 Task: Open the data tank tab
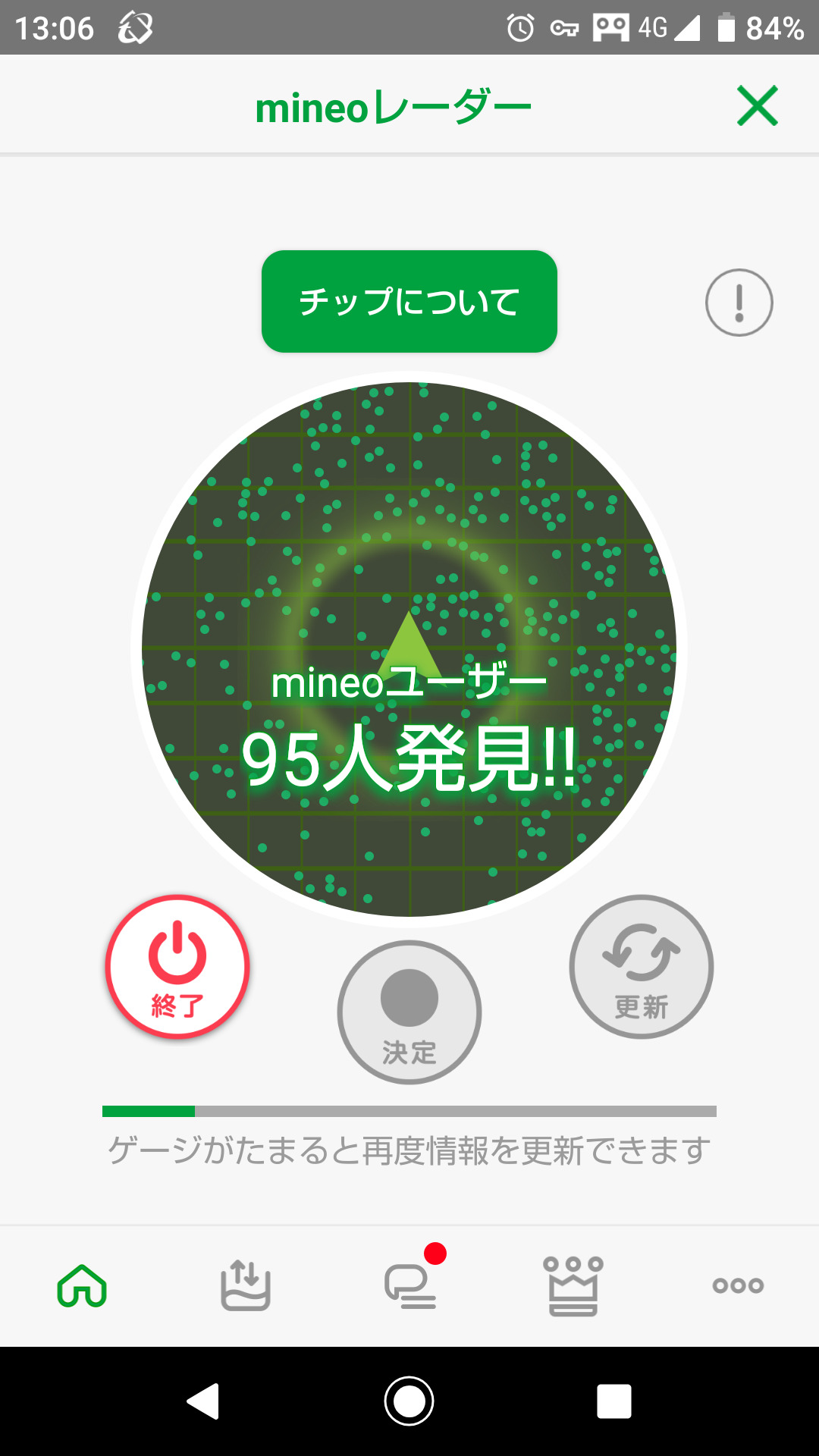[x=246, y=1286]
